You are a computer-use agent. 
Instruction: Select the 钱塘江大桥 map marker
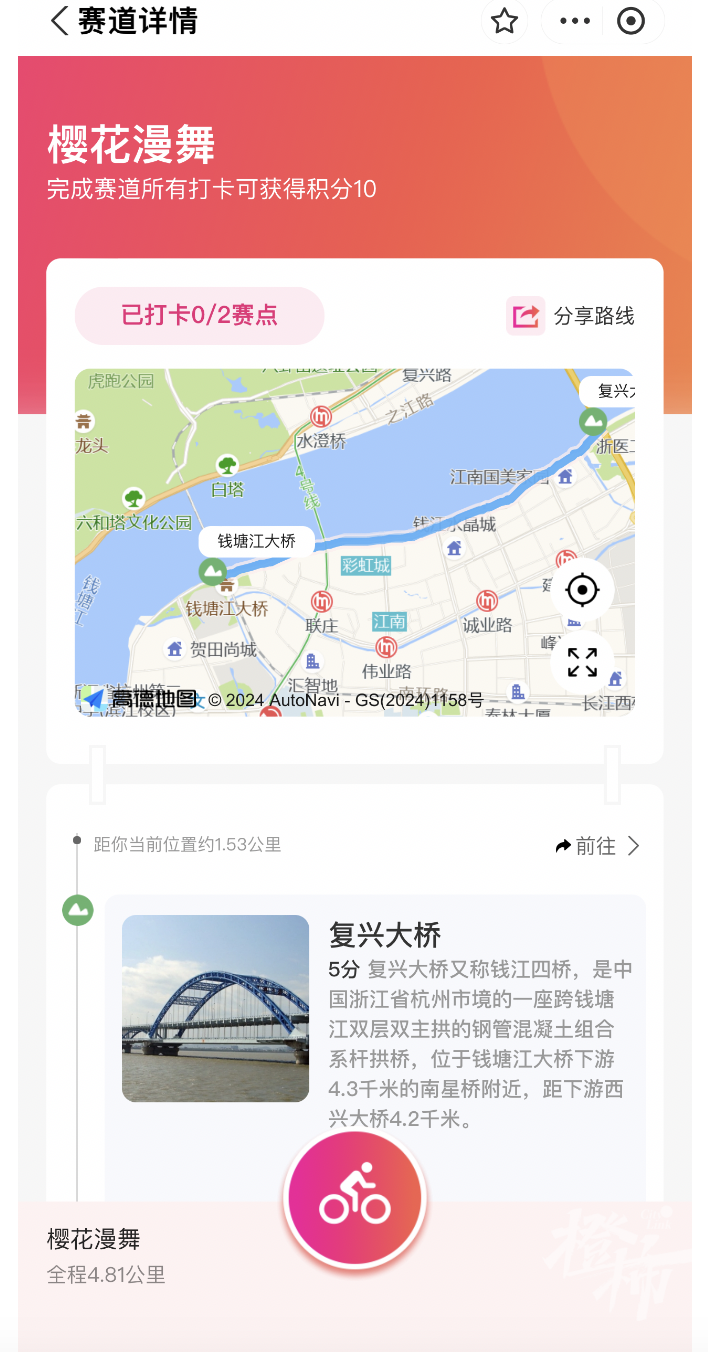pyautogui.click(x=212, y=572)
